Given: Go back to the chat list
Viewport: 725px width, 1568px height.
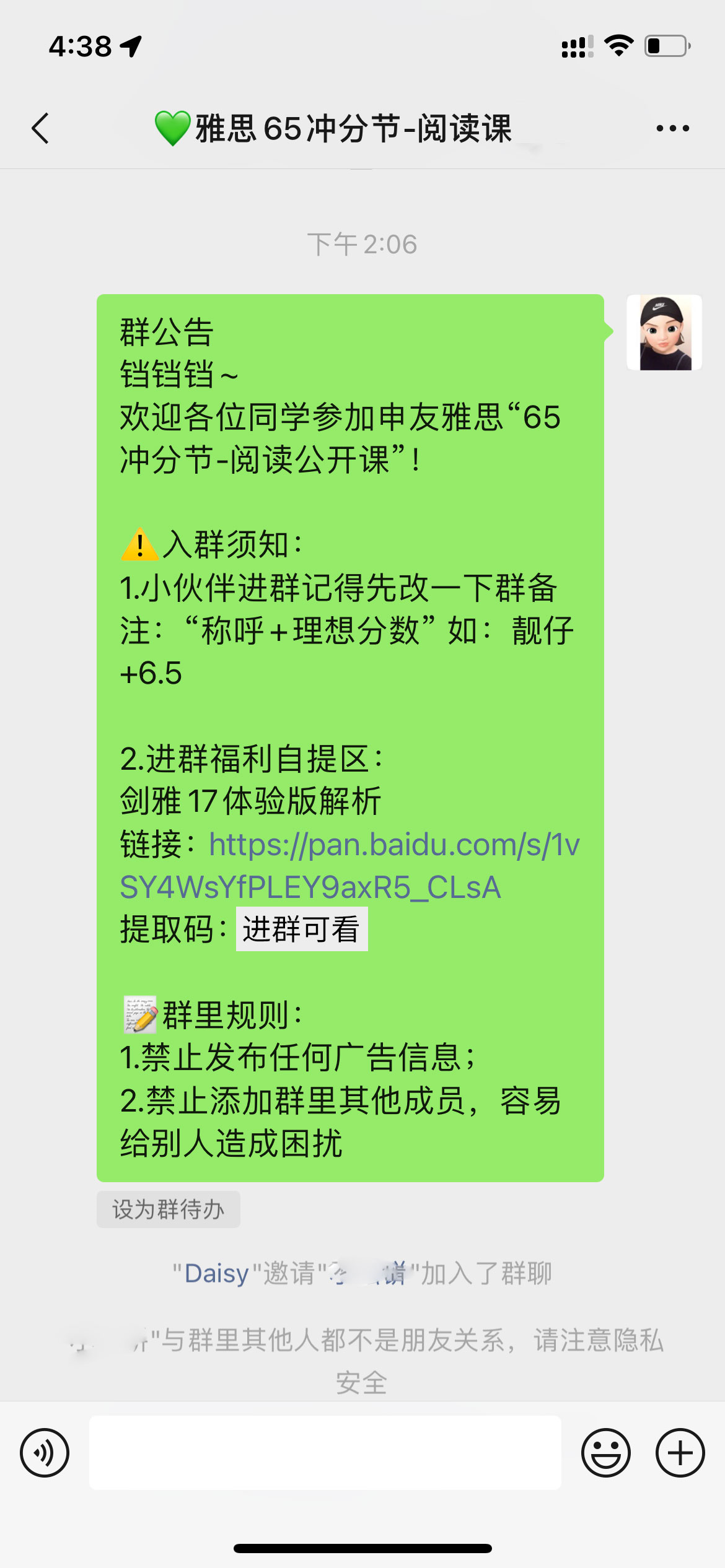Looking at the screenshot, I should (41, 129).
